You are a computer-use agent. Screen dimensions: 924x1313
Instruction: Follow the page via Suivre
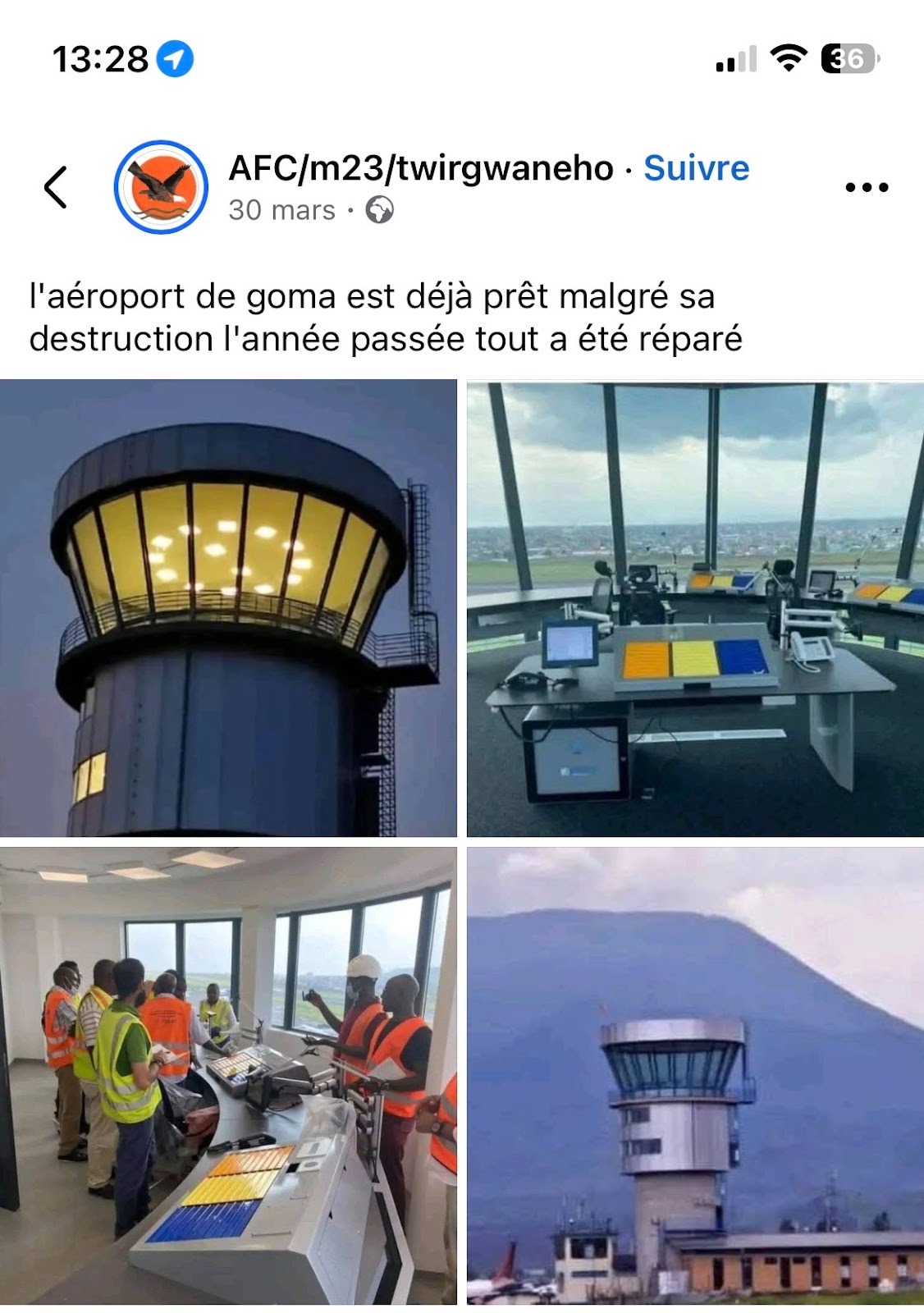tap(696, 168)
